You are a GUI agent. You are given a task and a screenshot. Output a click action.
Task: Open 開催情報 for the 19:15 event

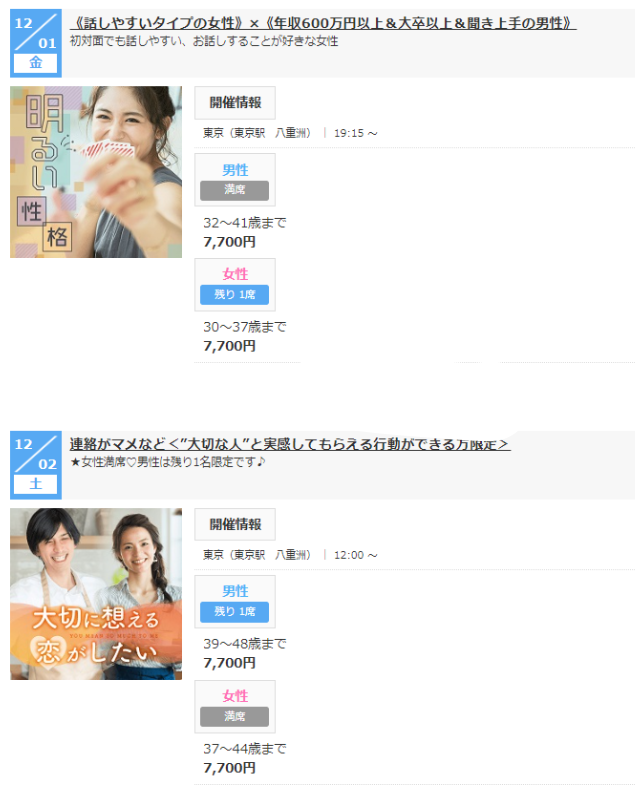tap(235, 102)
